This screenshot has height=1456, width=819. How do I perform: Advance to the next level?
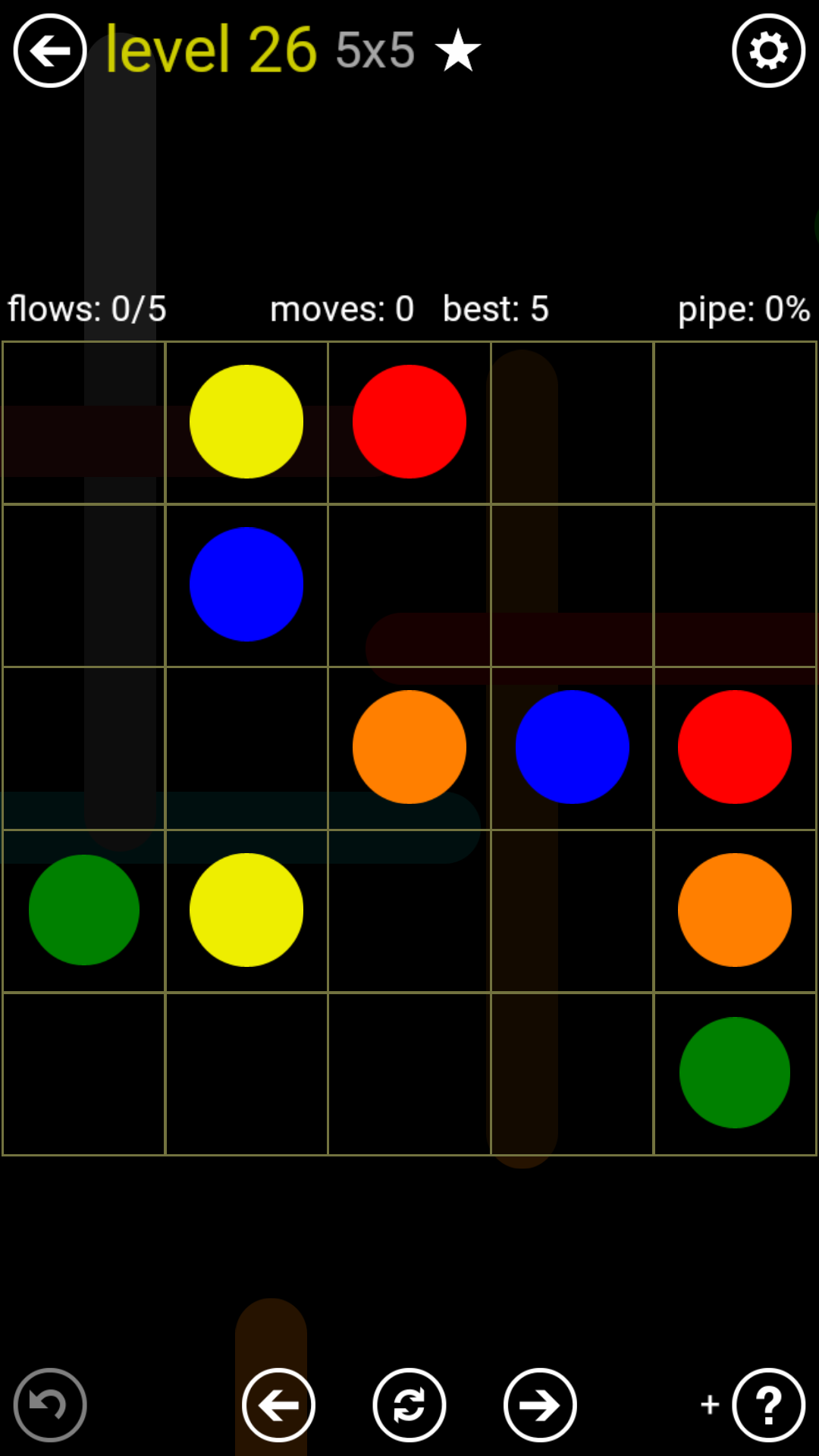coord(540,1405)
